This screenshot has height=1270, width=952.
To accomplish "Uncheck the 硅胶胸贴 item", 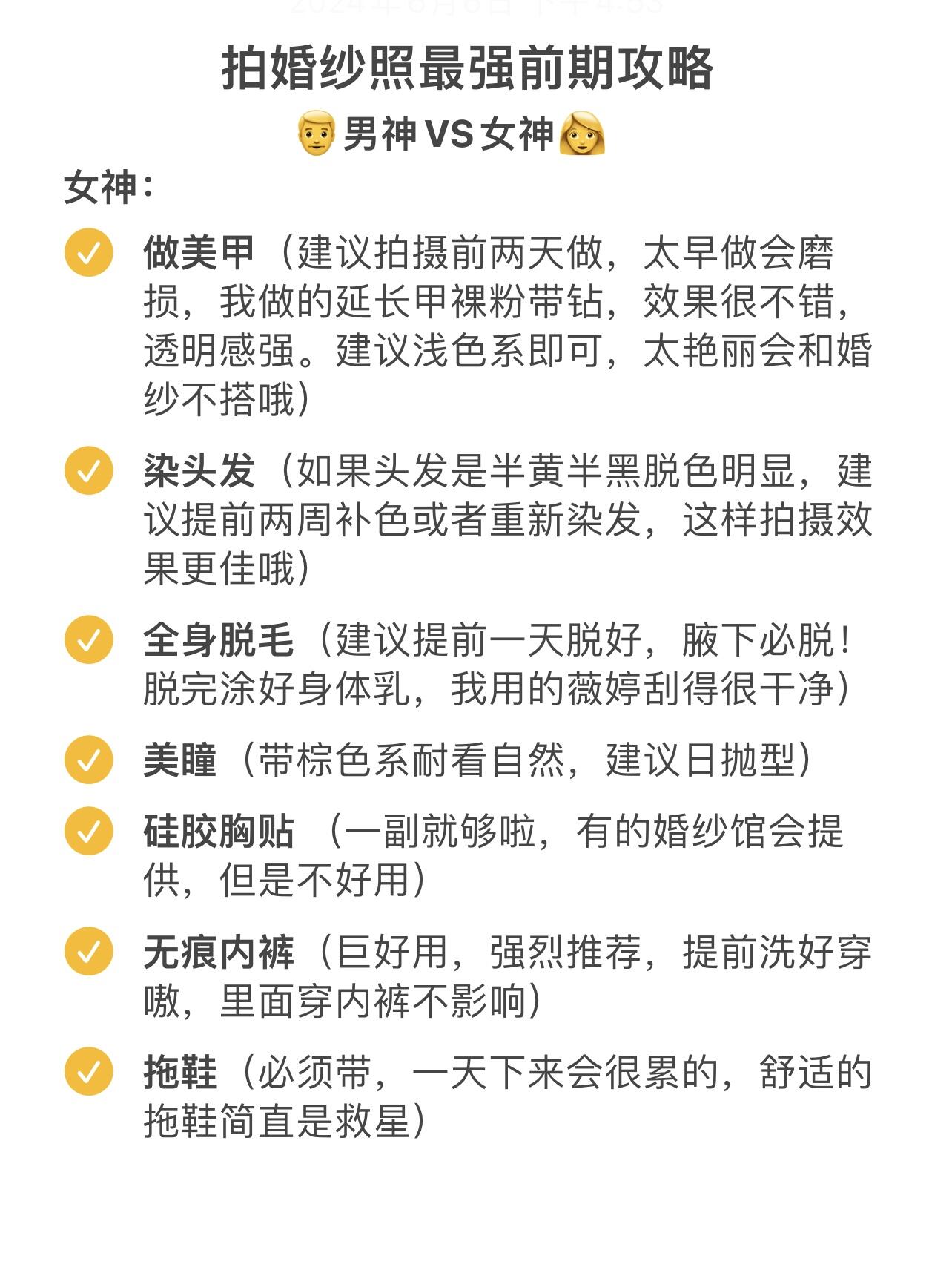I will (88, 831).
